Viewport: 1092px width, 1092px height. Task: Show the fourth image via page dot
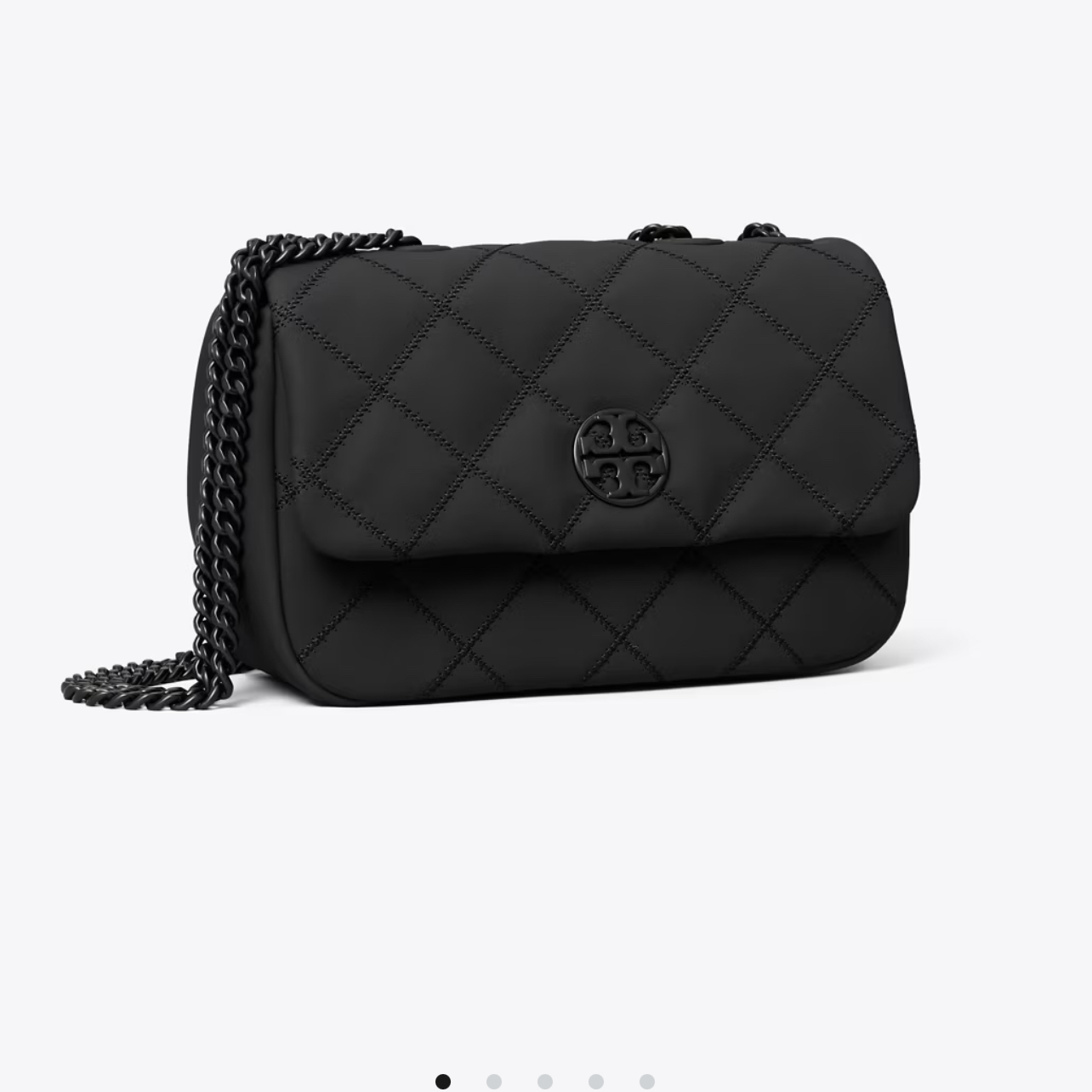click(596, 1081)
